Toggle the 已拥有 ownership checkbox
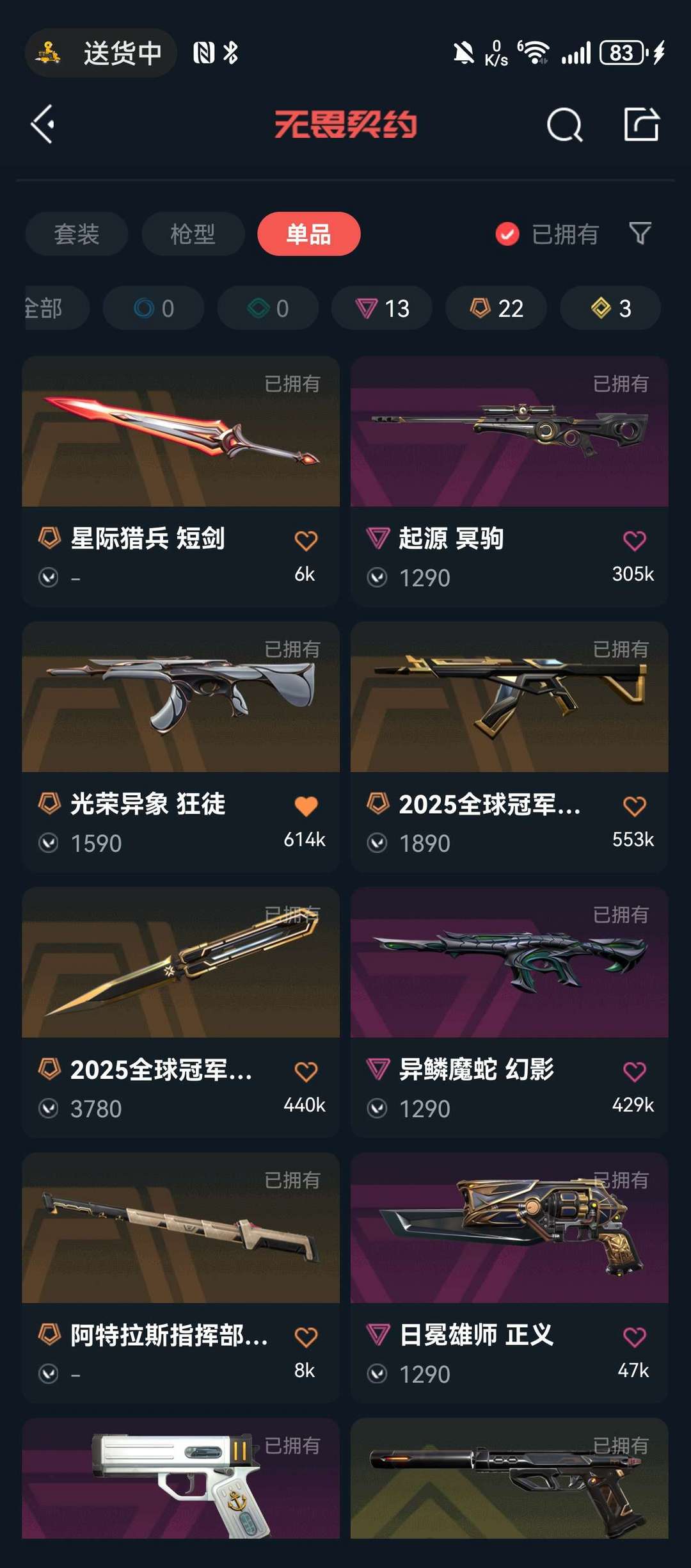The width and height of the screenshot is (691, 1568). point(507,234)
